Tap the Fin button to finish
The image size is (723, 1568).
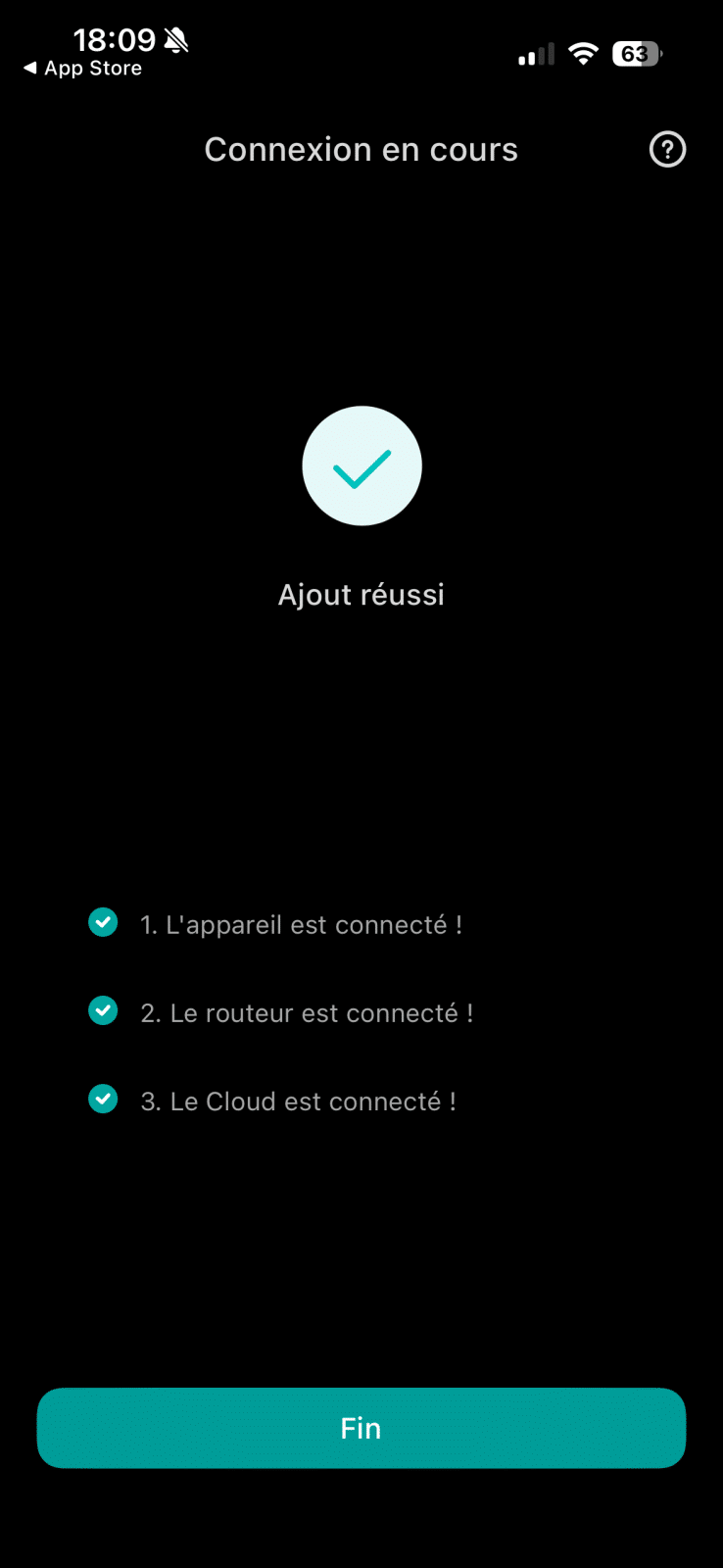[361, 1428]
